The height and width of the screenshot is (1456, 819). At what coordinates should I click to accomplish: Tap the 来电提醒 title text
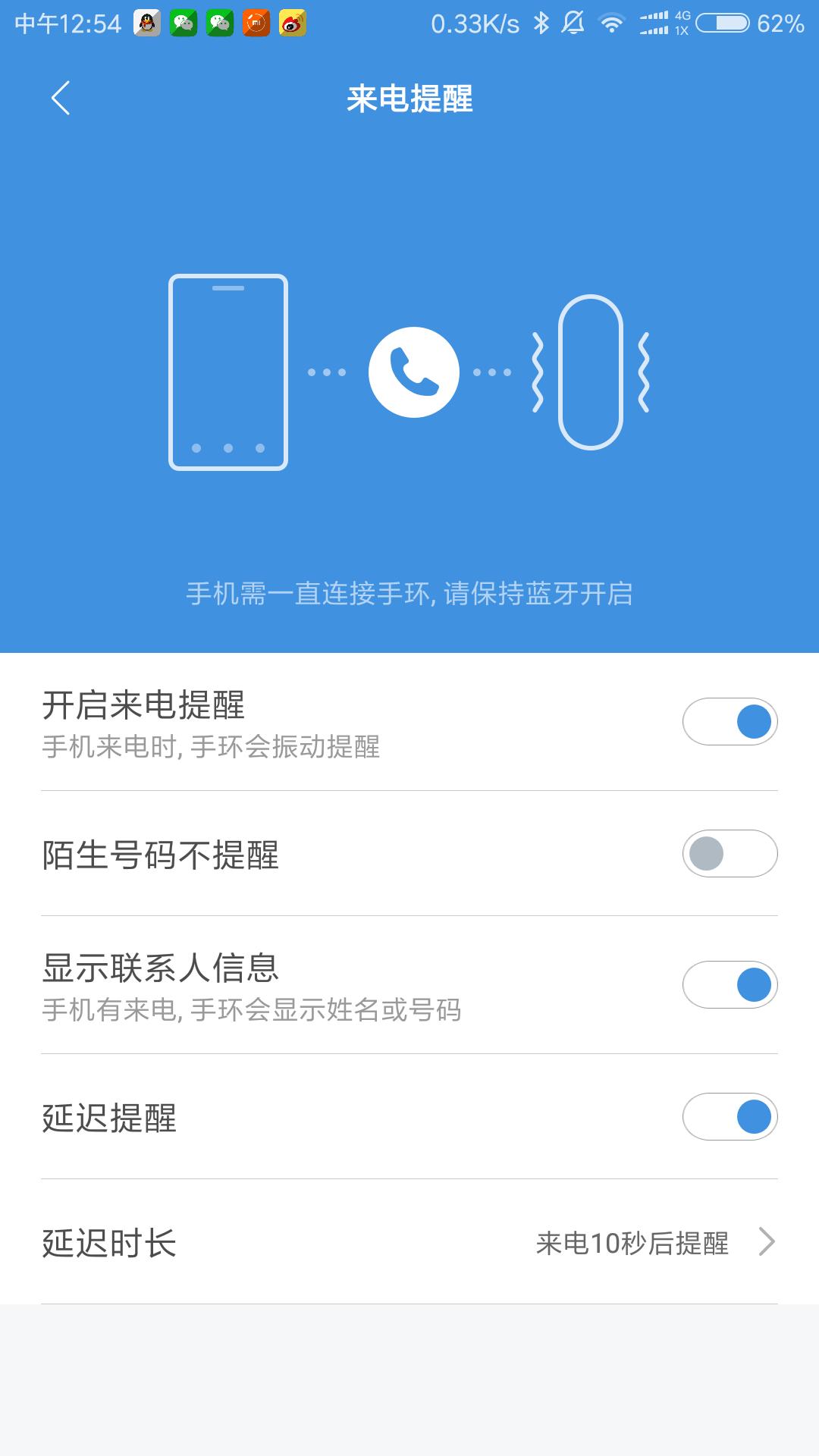click(x=409, y=99)
